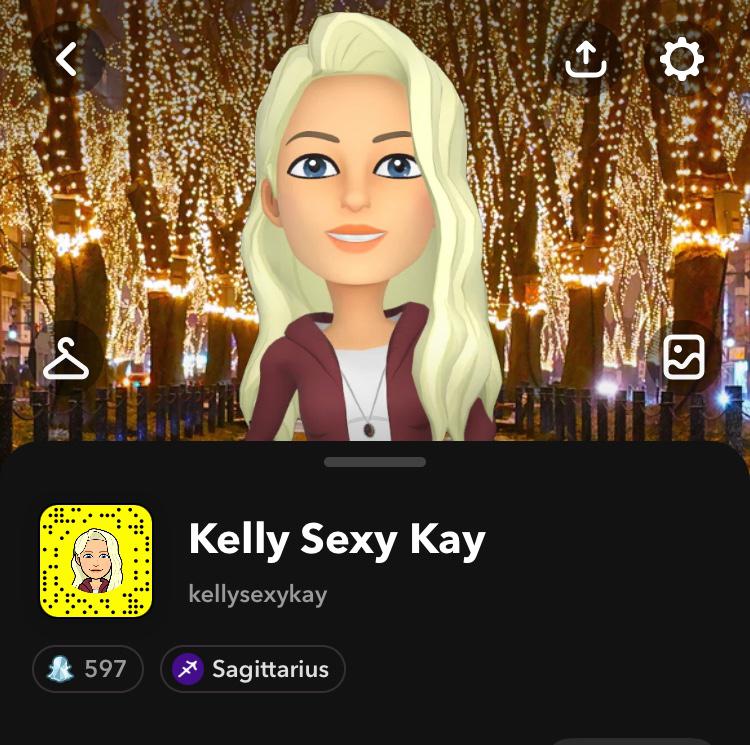This screenshot has height=745, width=750.
Task: Open the yellow Snapcode
Action: pyautogui.click(x=96, y=561)
